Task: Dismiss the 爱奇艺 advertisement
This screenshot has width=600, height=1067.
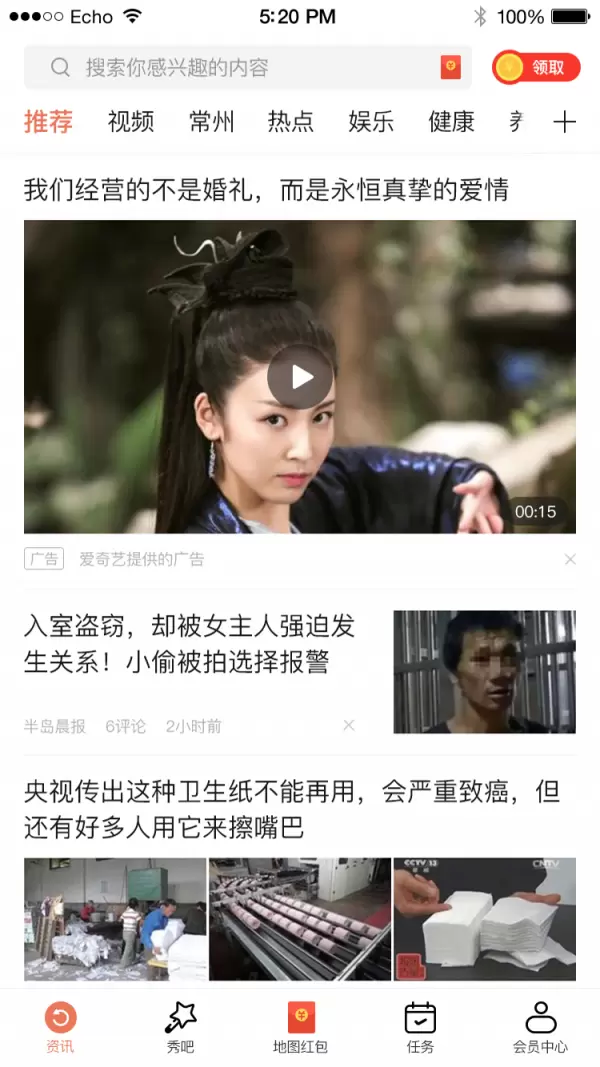Action: (570, 560)
